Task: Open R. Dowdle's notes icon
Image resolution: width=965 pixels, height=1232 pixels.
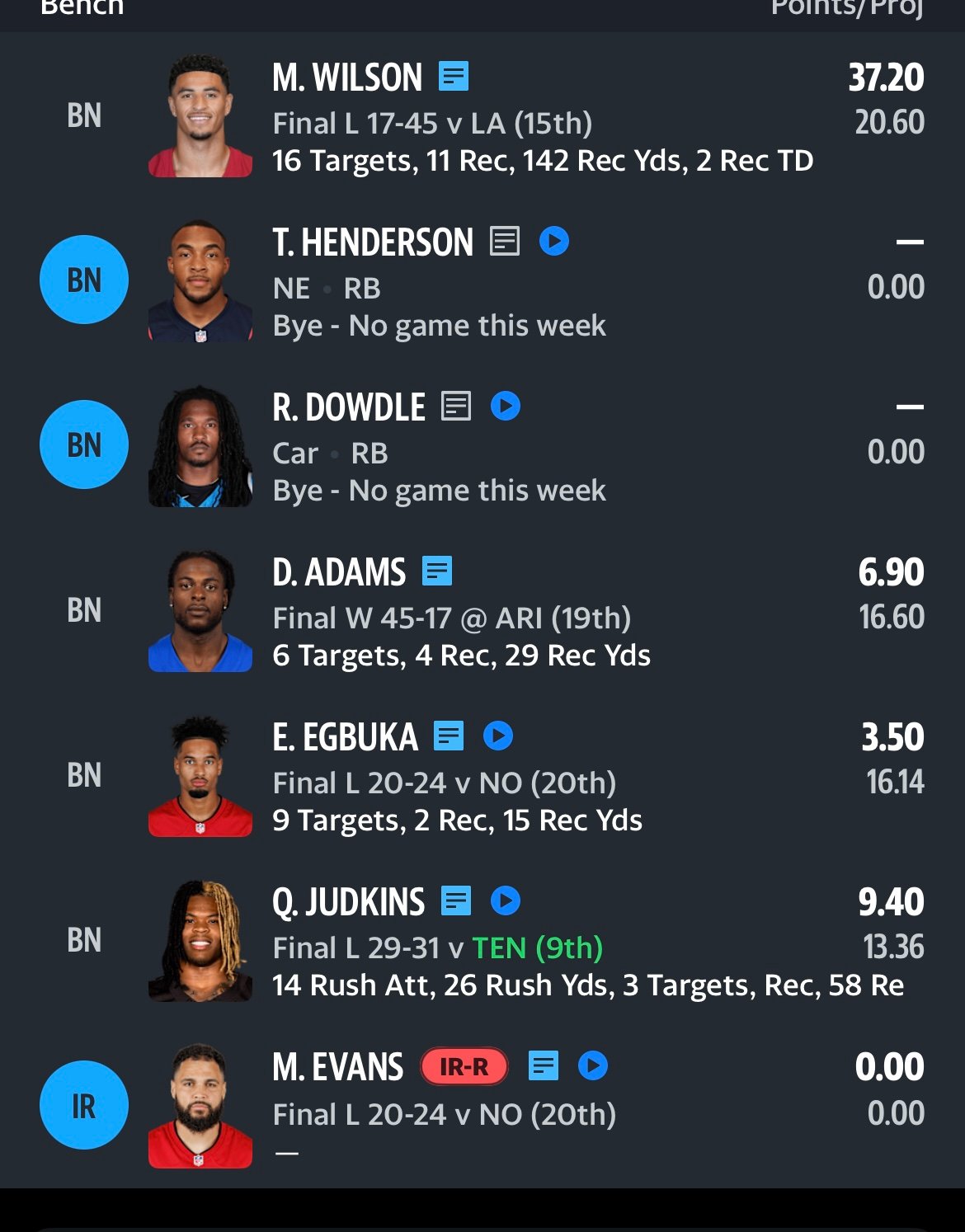Action: pyautogui.click(x=456, y=406)
